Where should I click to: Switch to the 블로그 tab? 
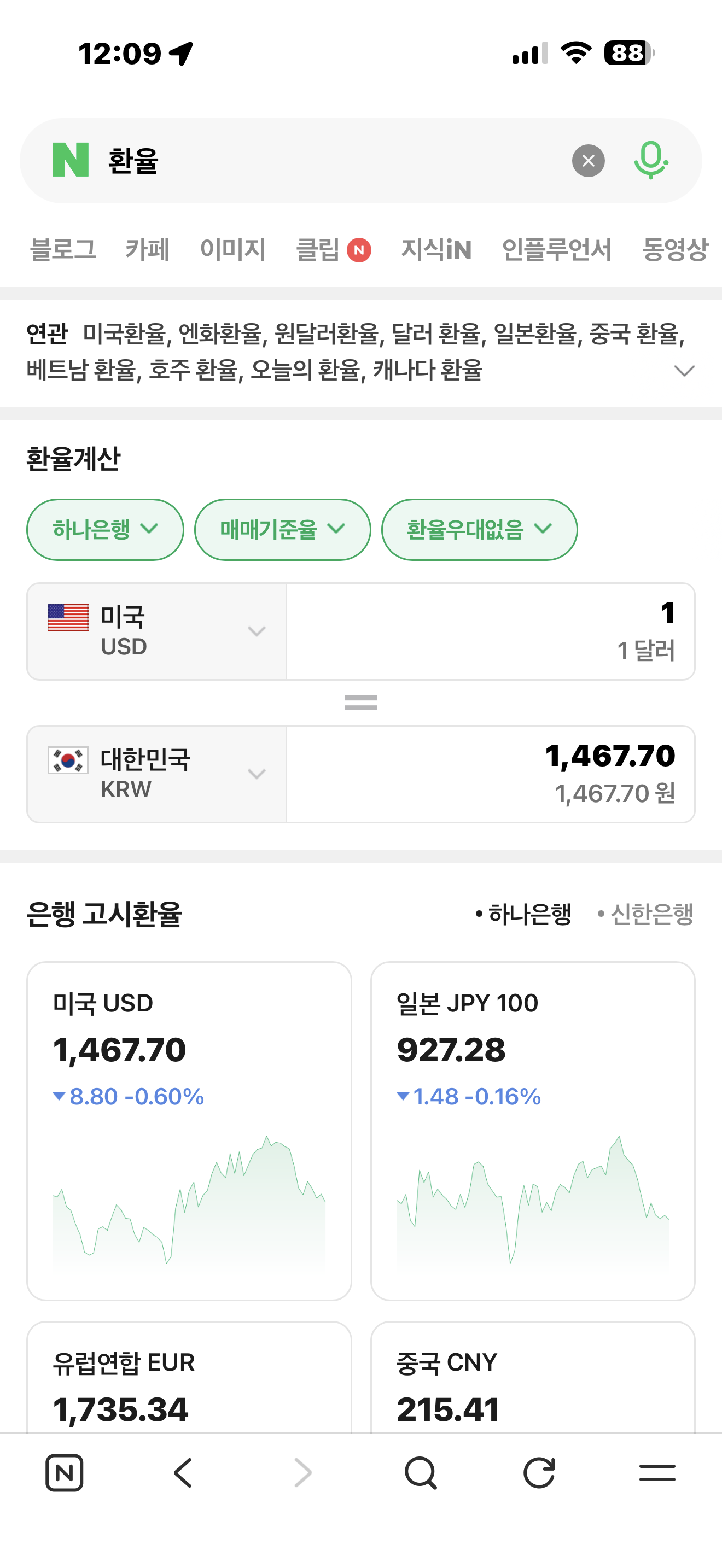pos(63,249)
